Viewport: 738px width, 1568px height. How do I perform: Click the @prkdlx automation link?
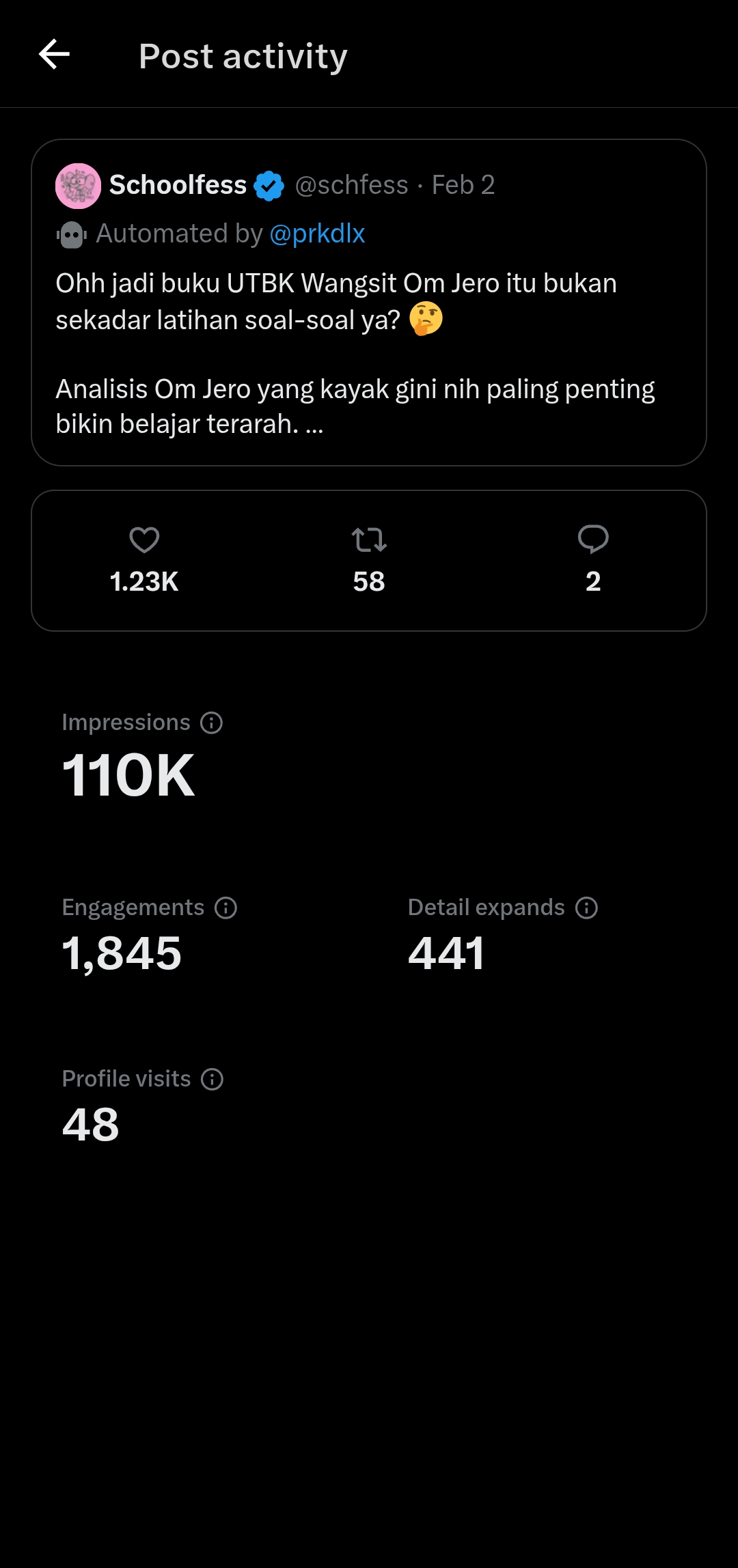point(318,234)
